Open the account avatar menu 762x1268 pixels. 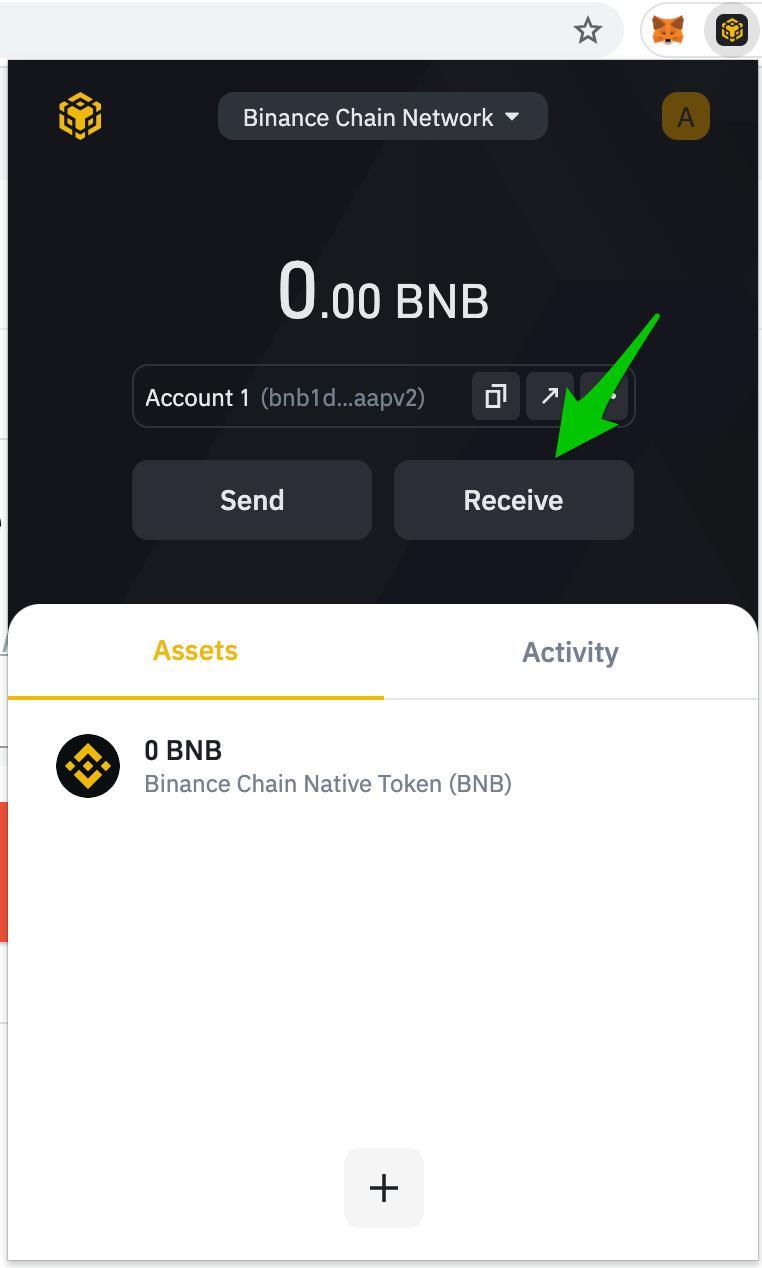click(686, 117)
